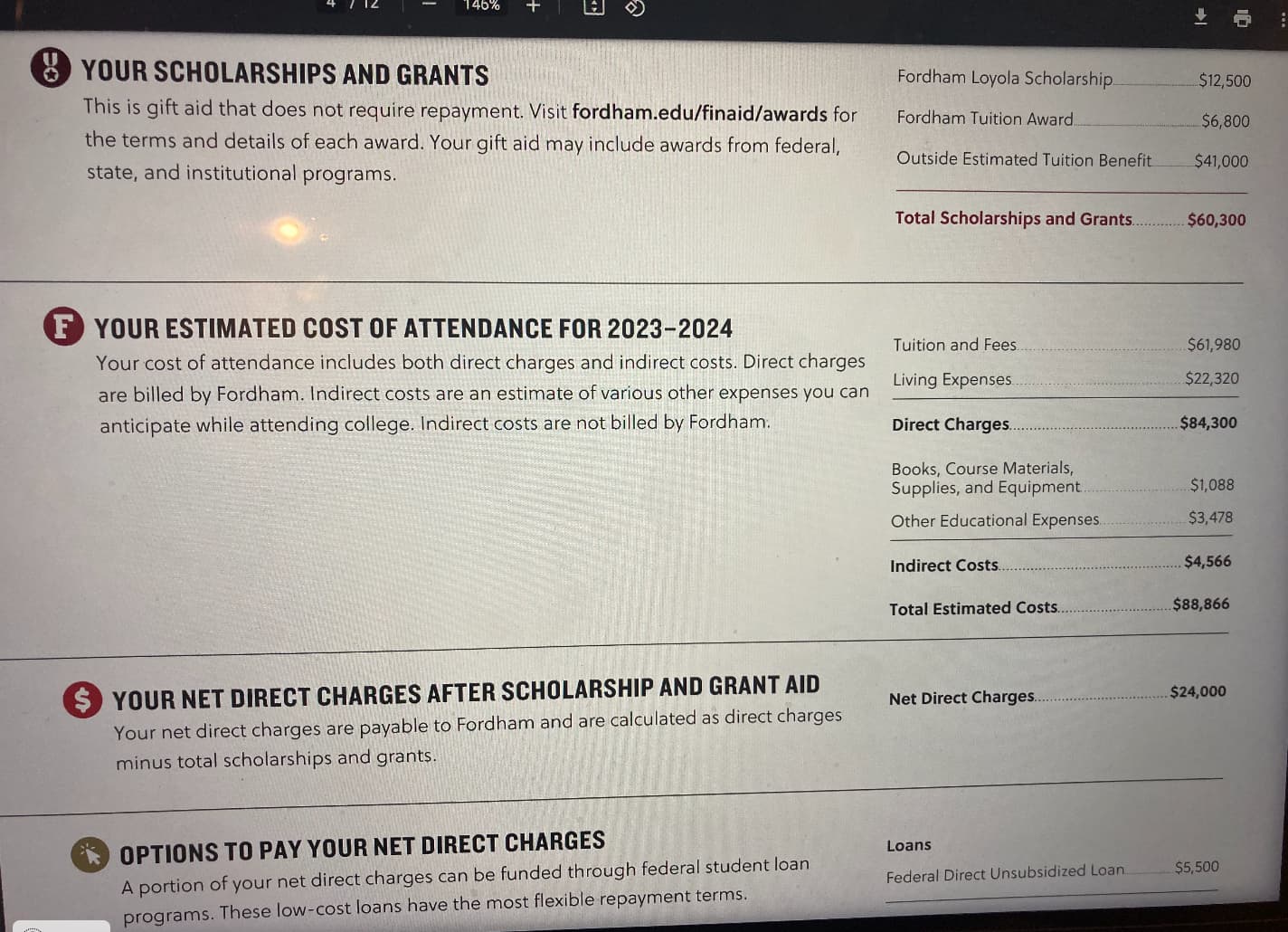Tap the fit to page icon
The image size is (1288, 932).
point(593,6)
